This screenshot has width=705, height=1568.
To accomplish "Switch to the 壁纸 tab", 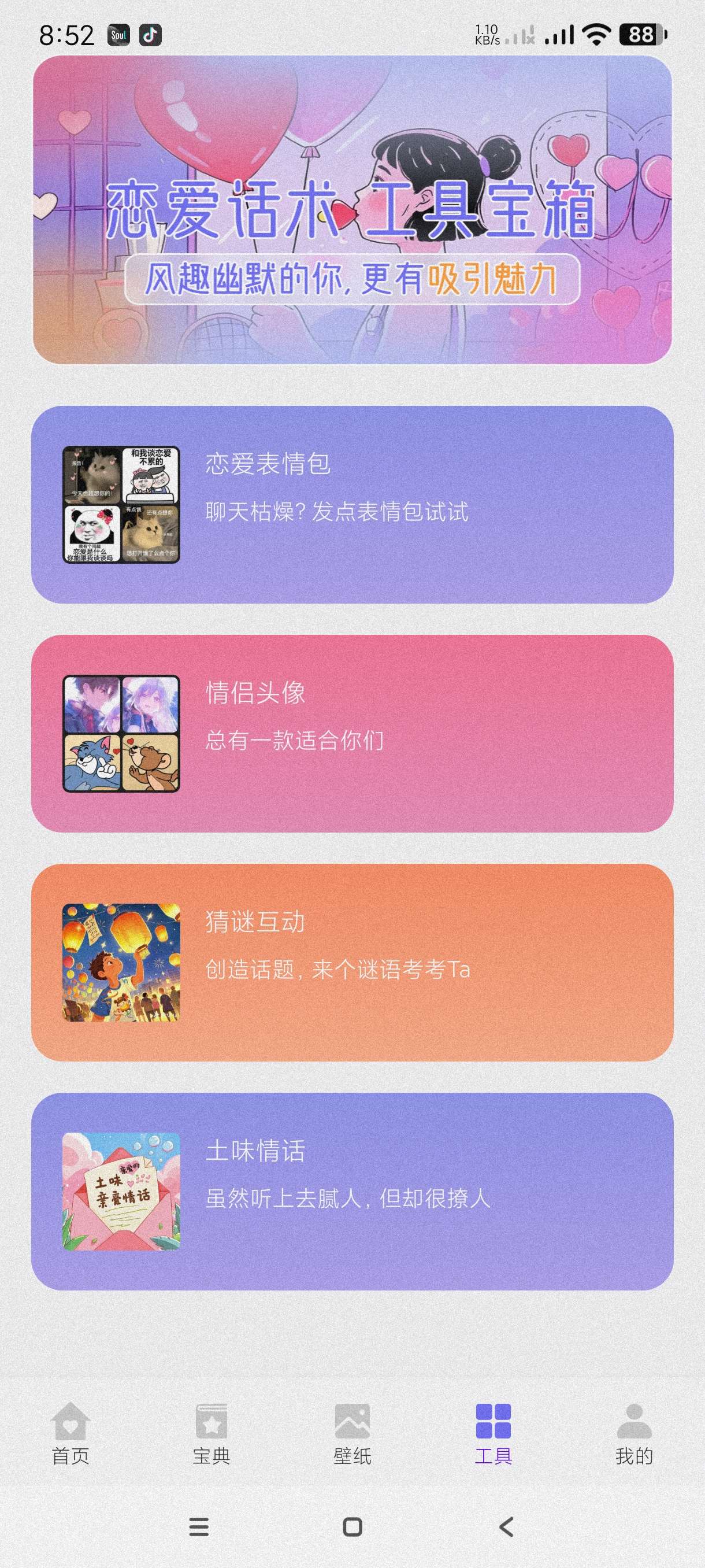I will click(352, 1434).
